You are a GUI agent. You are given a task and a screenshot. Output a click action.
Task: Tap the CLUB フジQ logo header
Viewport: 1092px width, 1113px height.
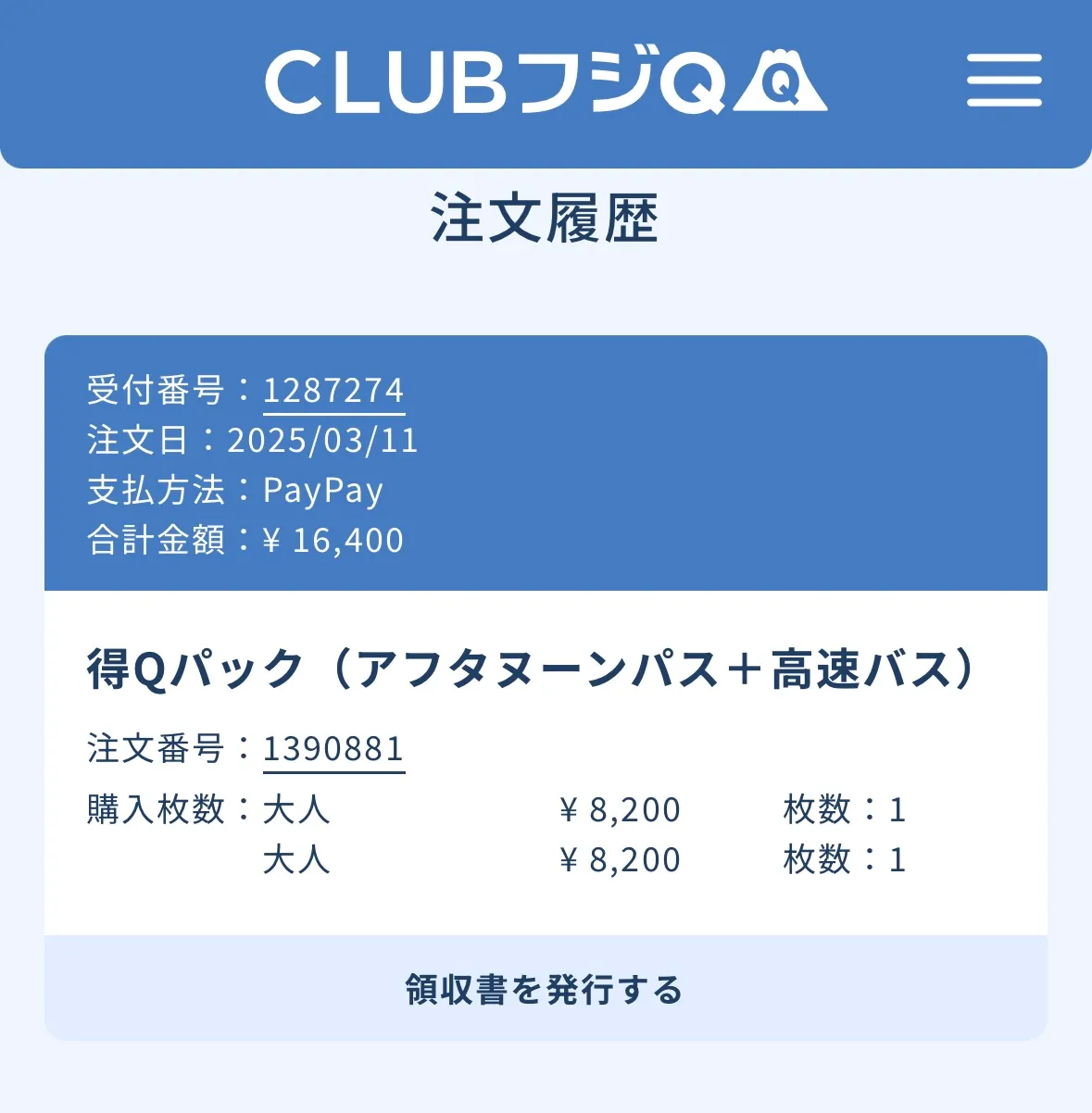[545, 81]
